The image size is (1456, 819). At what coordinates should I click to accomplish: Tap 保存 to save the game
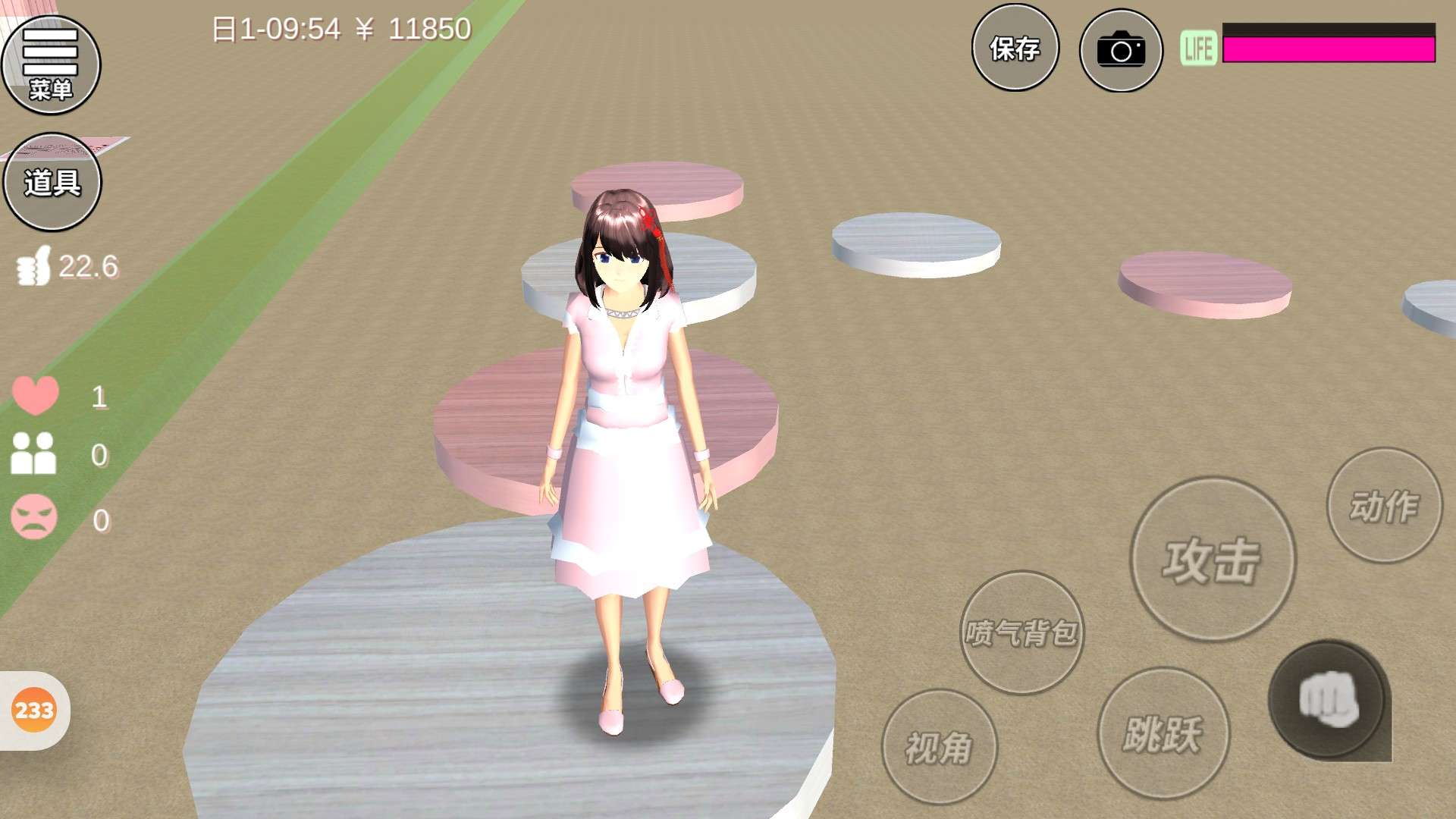pos(1015,49)
